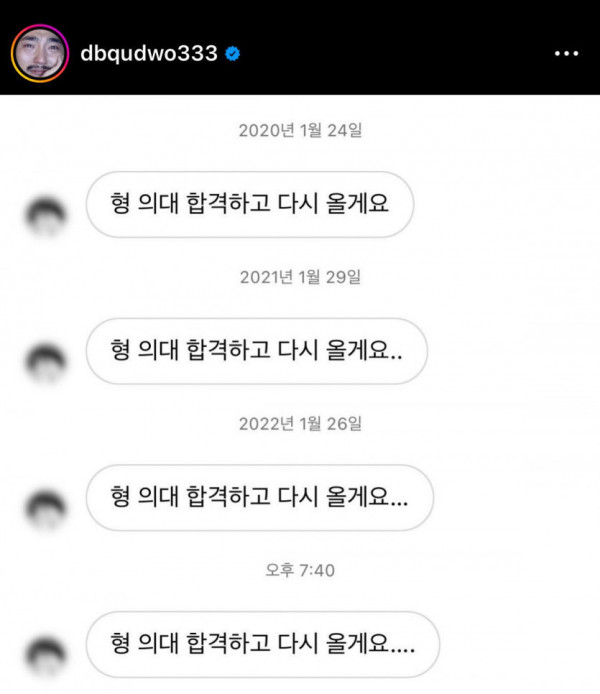Open dbqudwo333's profile picture
Viewport: 600px width, 694px height.
click(x=40, y=52)
